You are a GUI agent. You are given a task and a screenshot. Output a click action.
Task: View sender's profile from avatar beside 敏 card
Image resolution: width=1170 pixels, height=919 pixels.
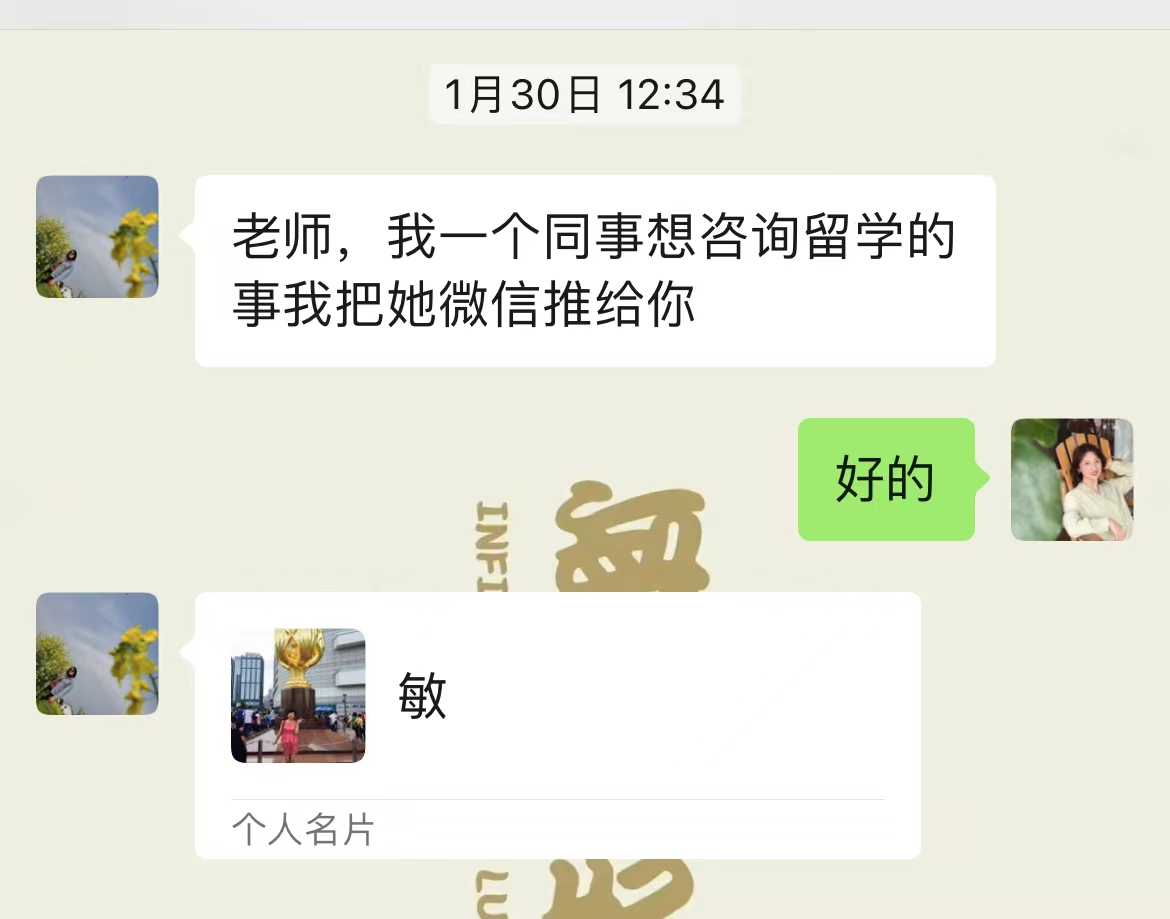pyautogui.click(x=97, y=654)
